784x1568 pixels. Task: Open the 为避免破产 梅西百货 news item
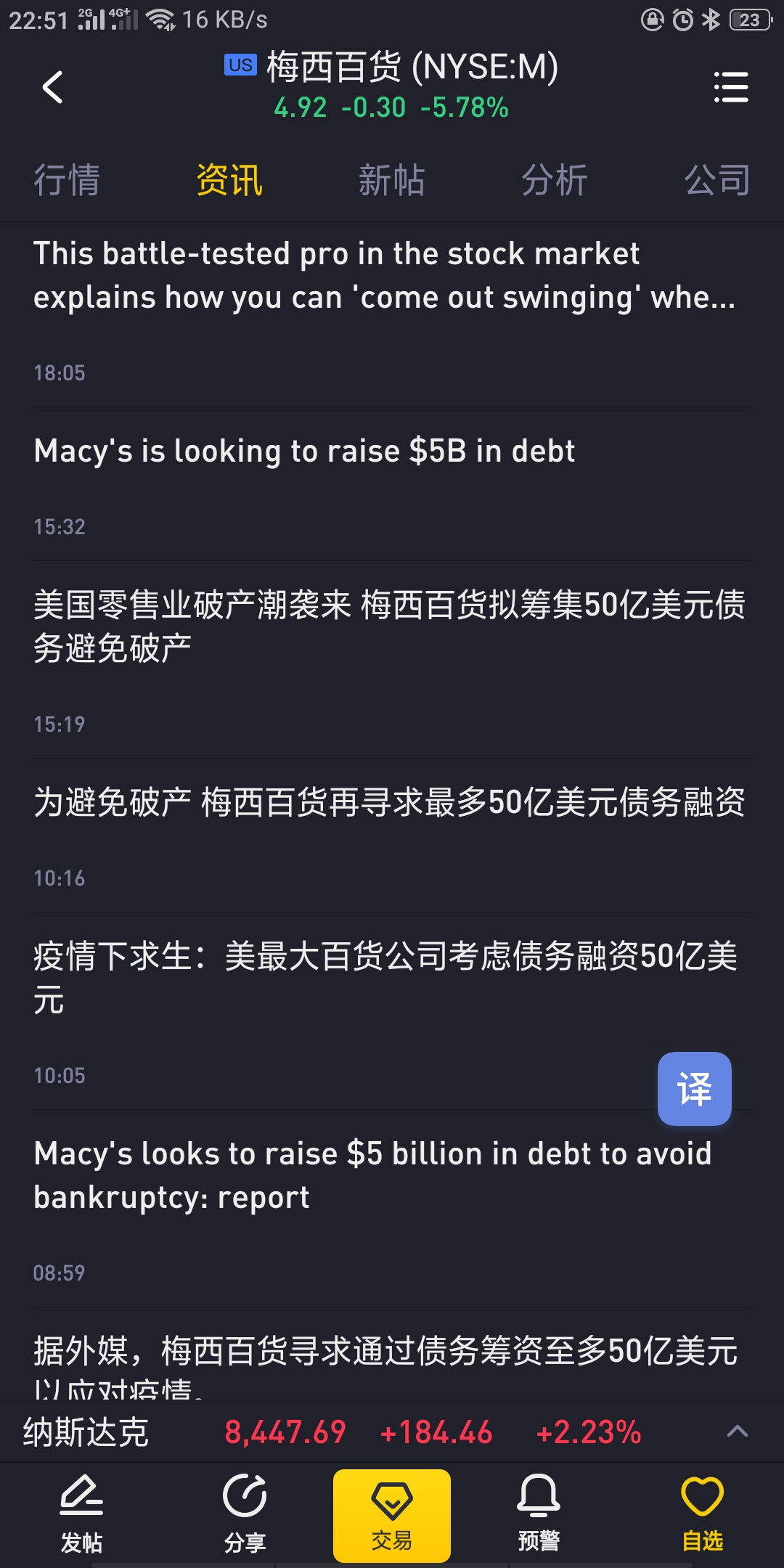(392, 836)
